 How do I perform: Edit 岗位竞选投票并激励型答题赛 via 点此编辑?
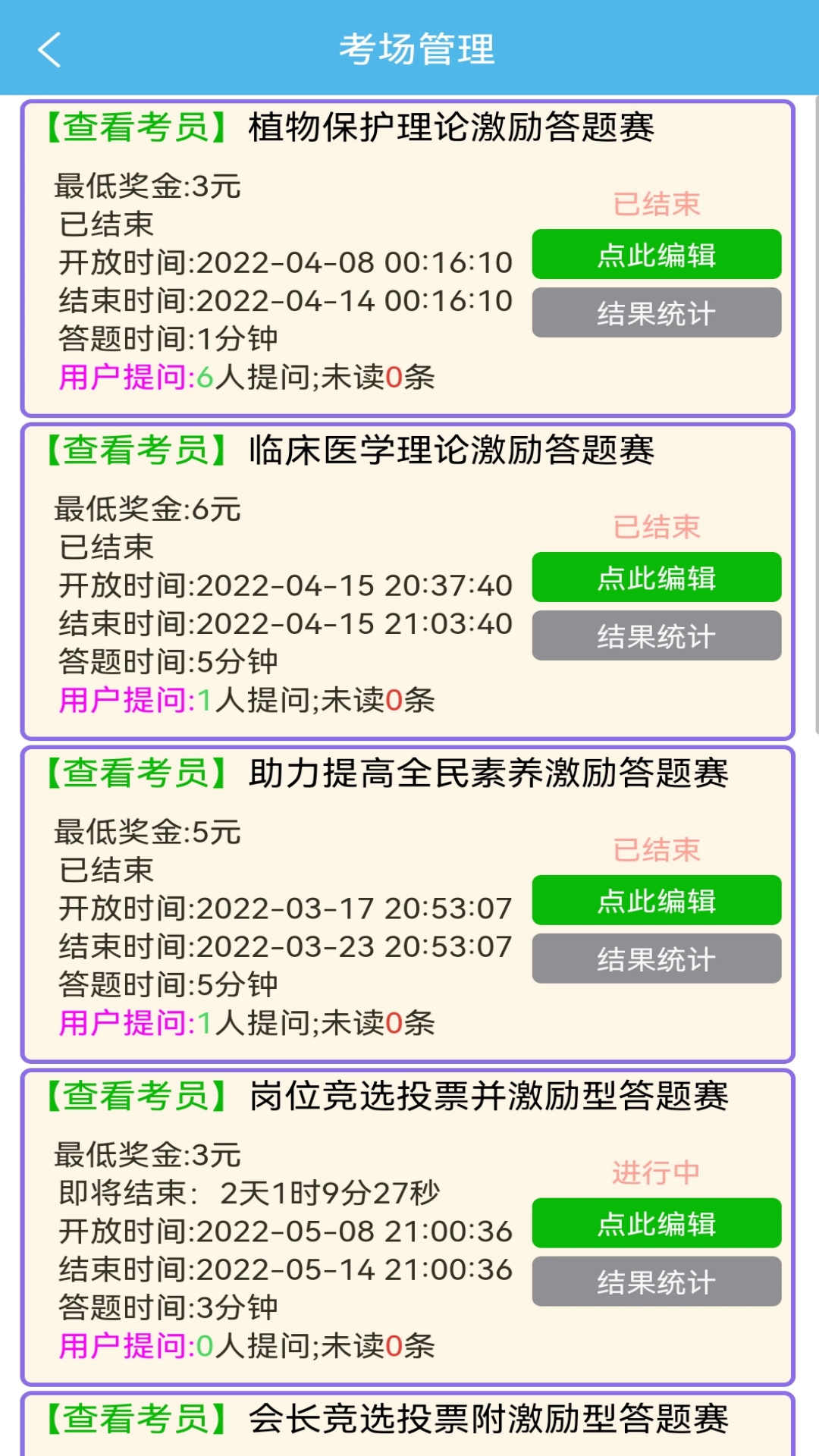(x=656, y=1223)
